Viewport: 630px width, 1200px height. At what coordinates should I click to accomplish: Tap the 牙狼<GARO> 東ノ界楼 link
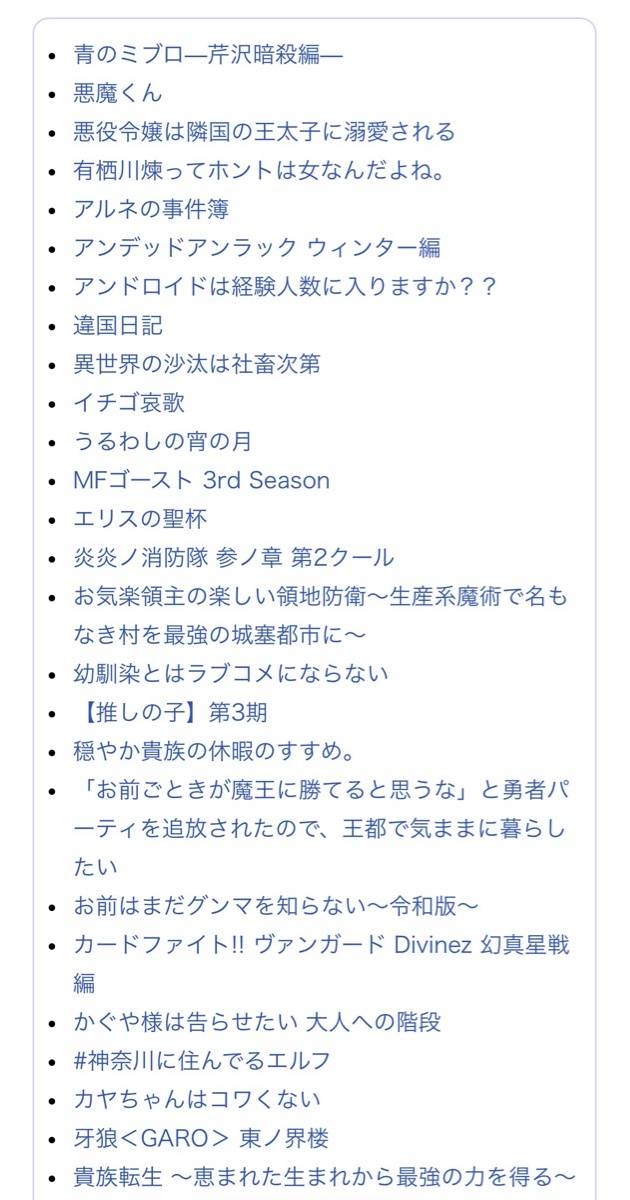click(201, 1138)
